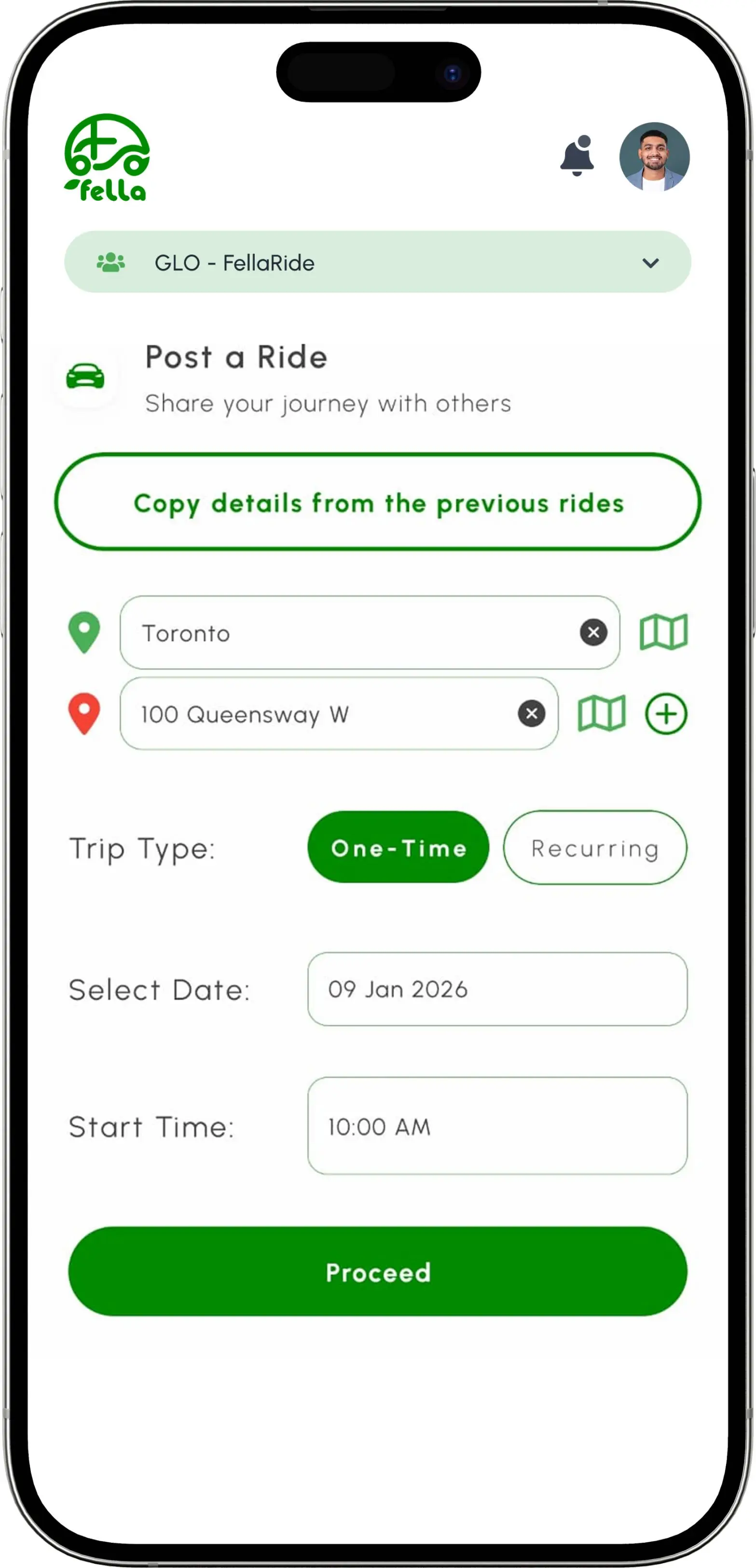The width and height of the screenshot is (756, 1568).
Task: Open map picker for 100 Queensway W
Action: (601, 714)
